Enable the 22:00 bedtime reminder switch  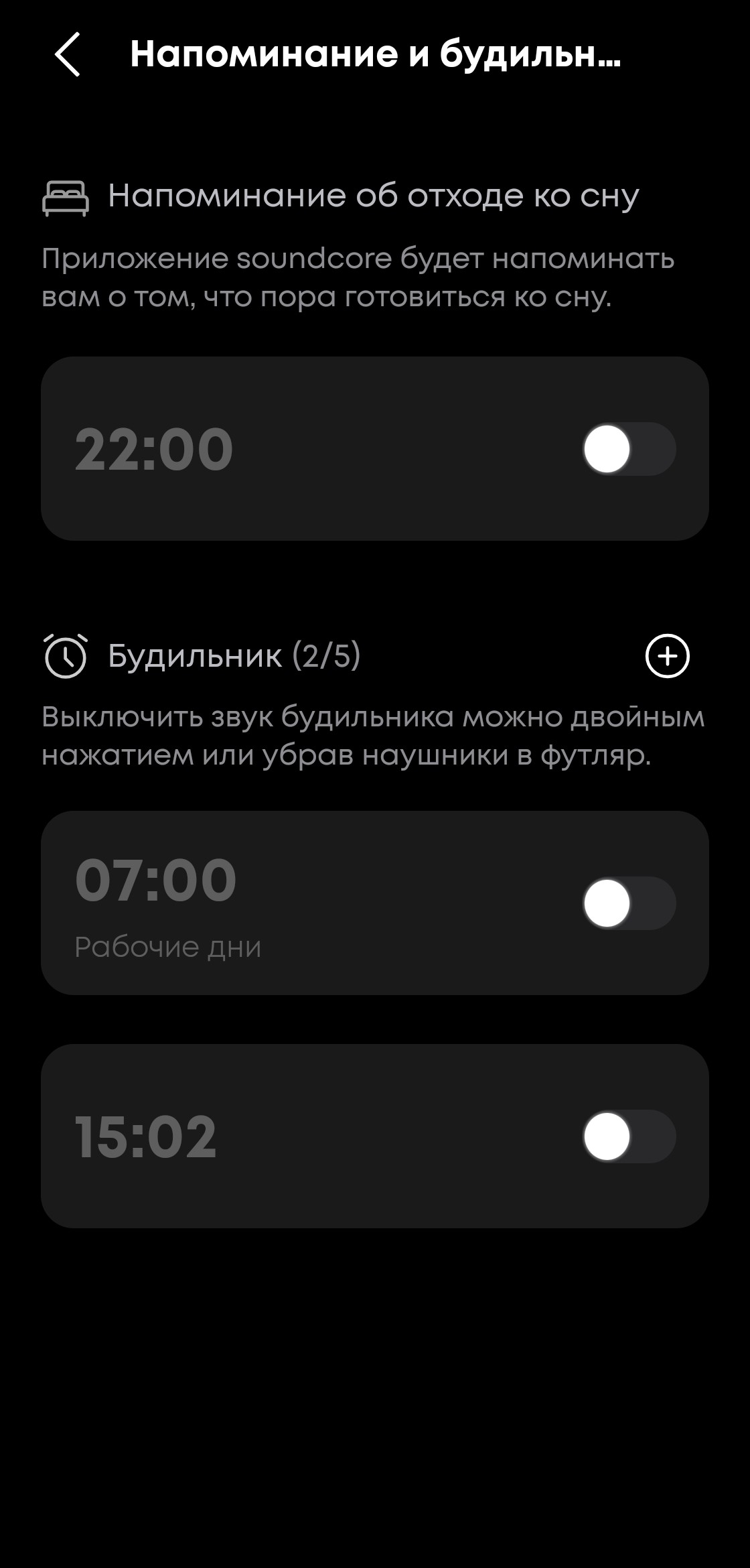click(628, 449)
